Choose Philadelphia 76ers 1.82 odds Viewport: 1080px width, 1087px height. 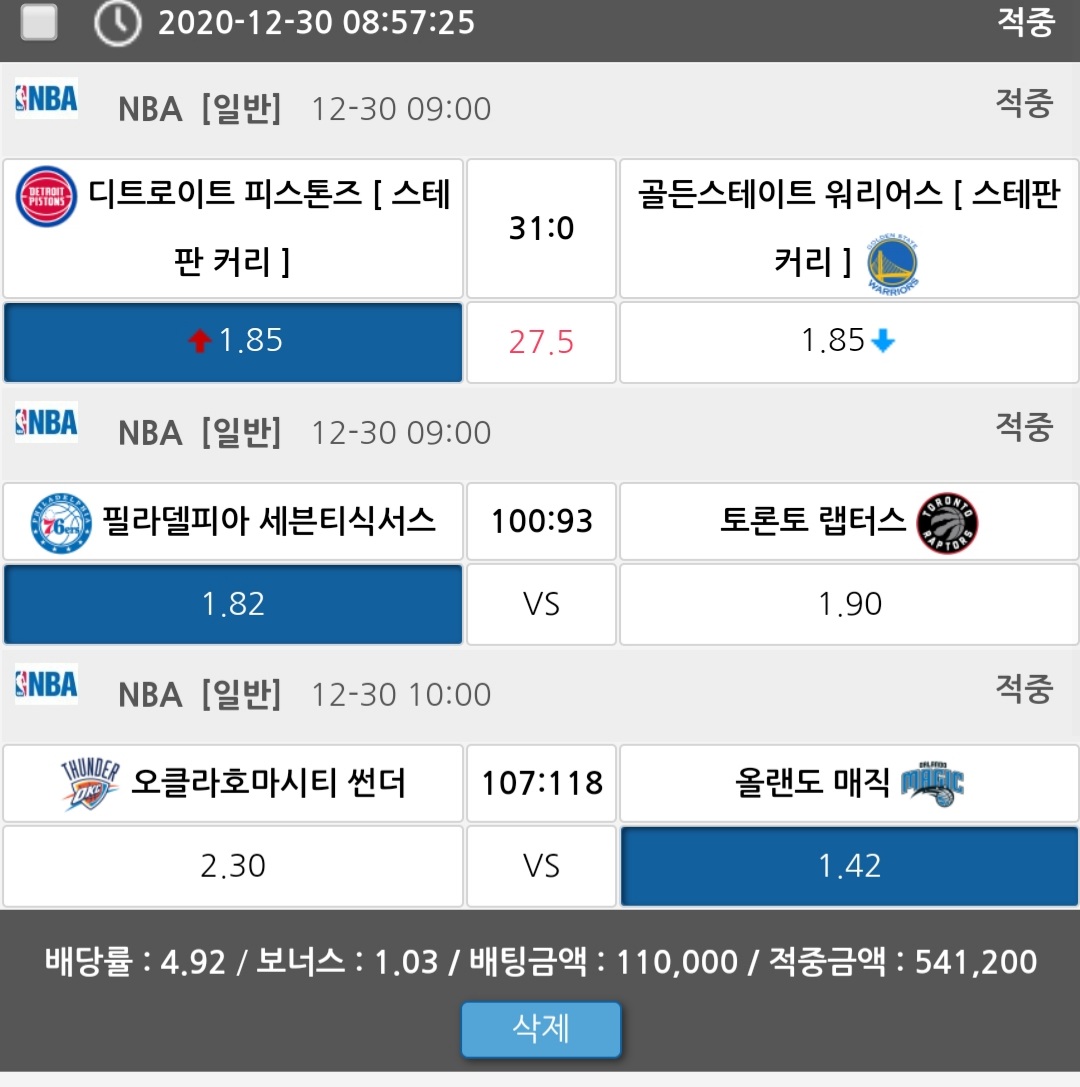coord(233,604)
